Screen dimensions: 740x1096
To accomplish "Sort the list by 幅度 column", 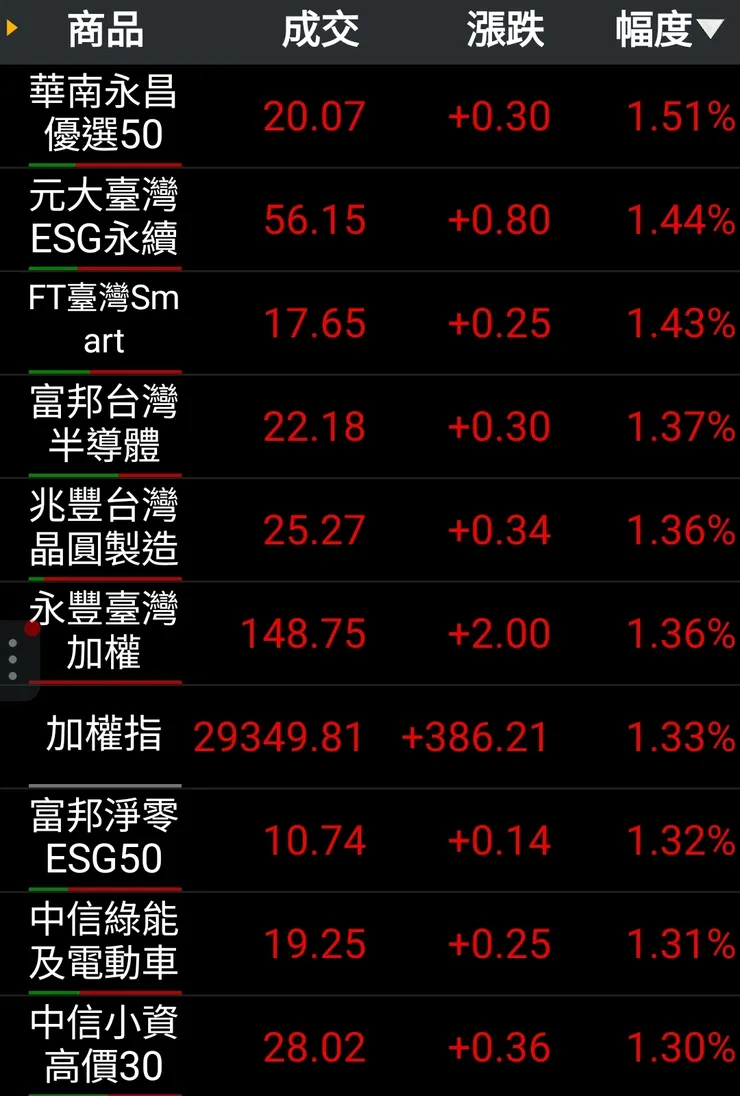I will click(667, 31).
